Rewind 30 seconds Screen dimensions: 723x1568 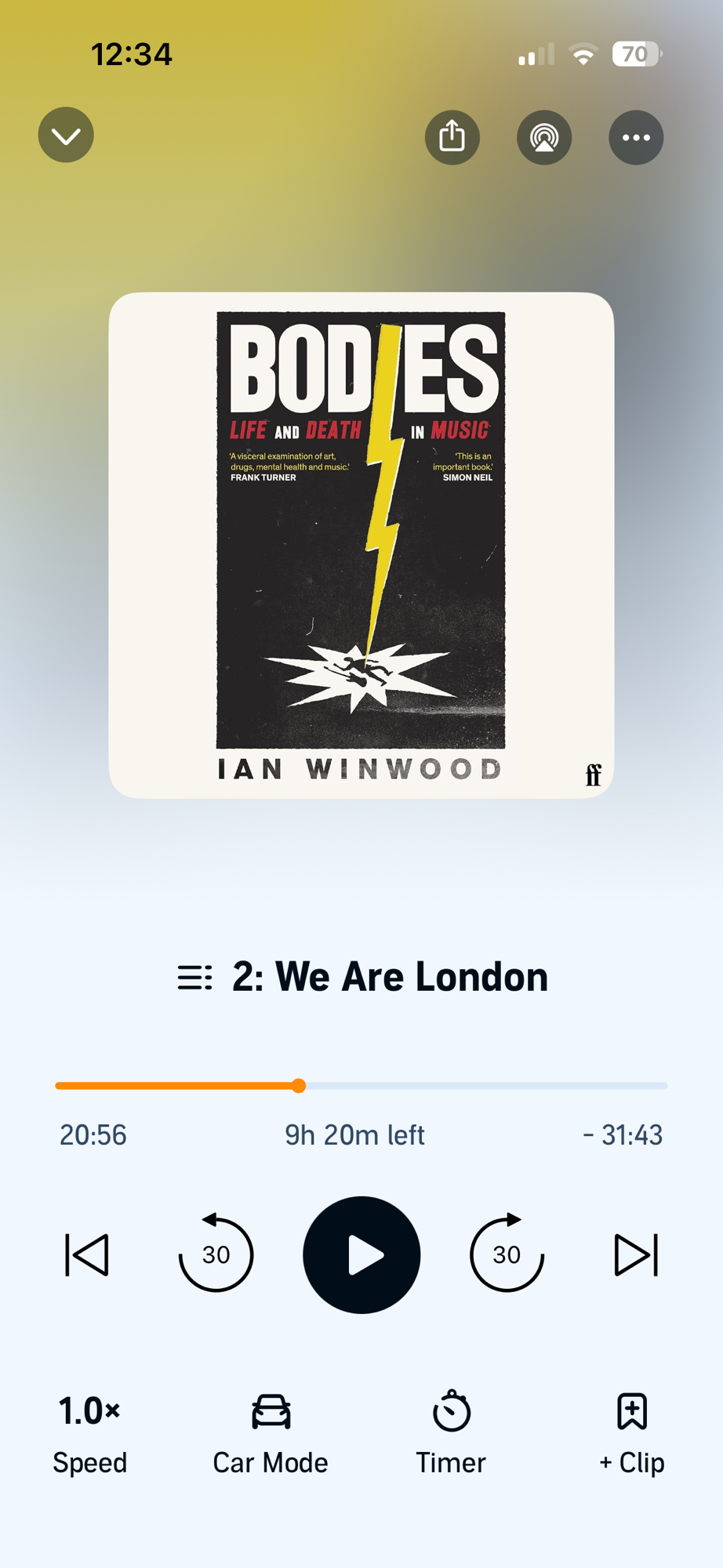click(x=216, y=1255)
